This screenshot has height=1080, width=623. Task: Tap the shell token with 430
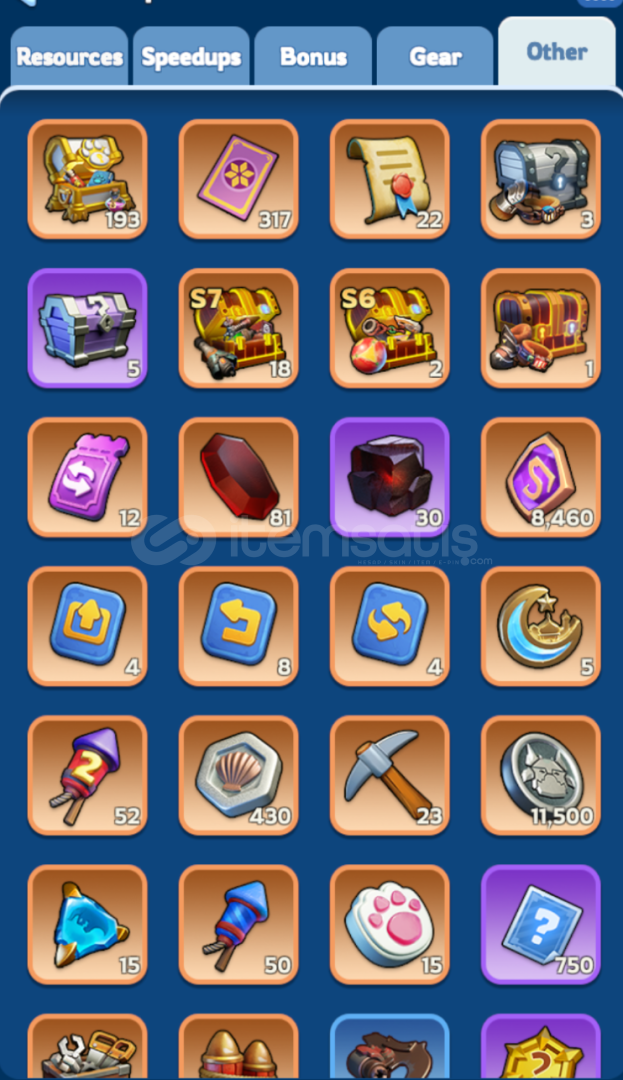point(238,775)
